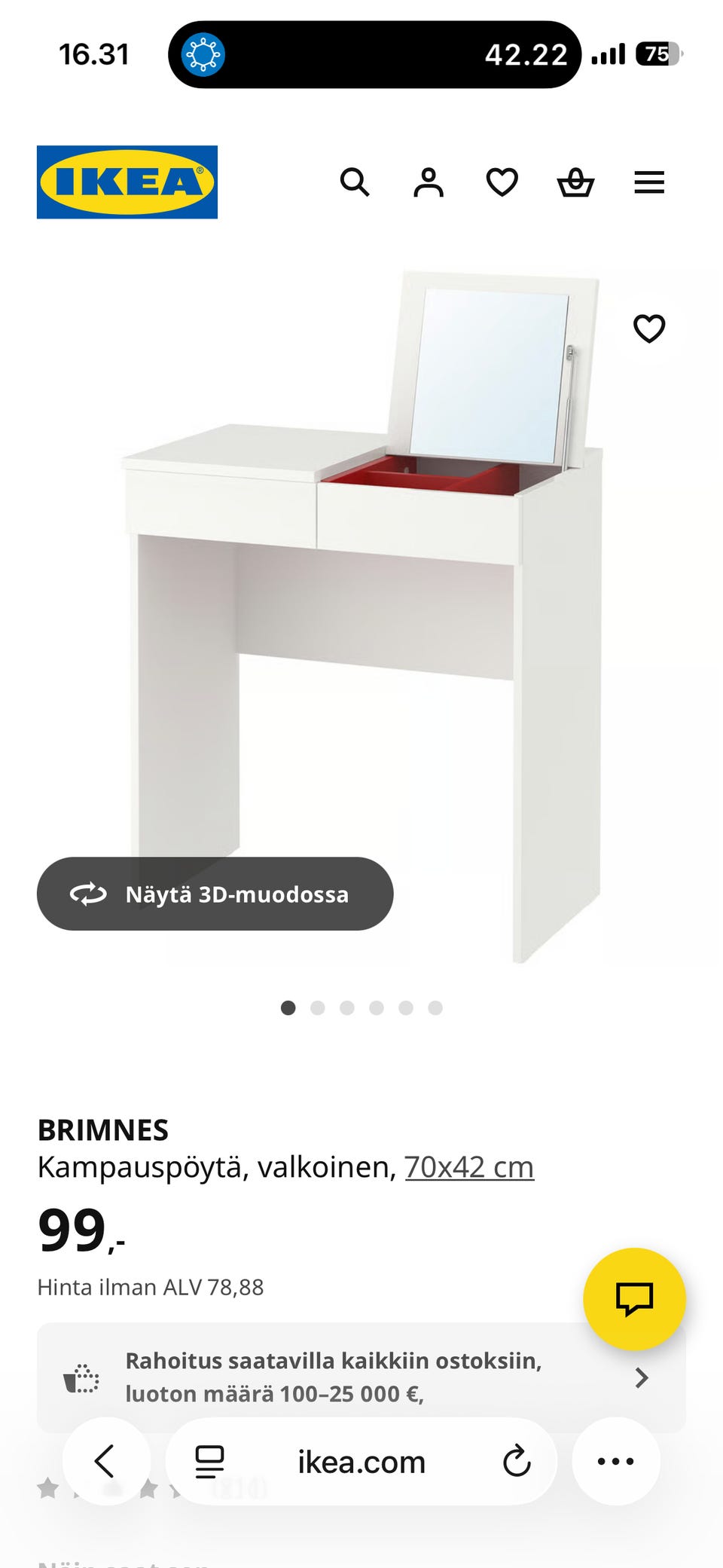Go to IKEA home via logo
The width and height of the screenshot is (723, 1568).
click(x=127, y=182)
